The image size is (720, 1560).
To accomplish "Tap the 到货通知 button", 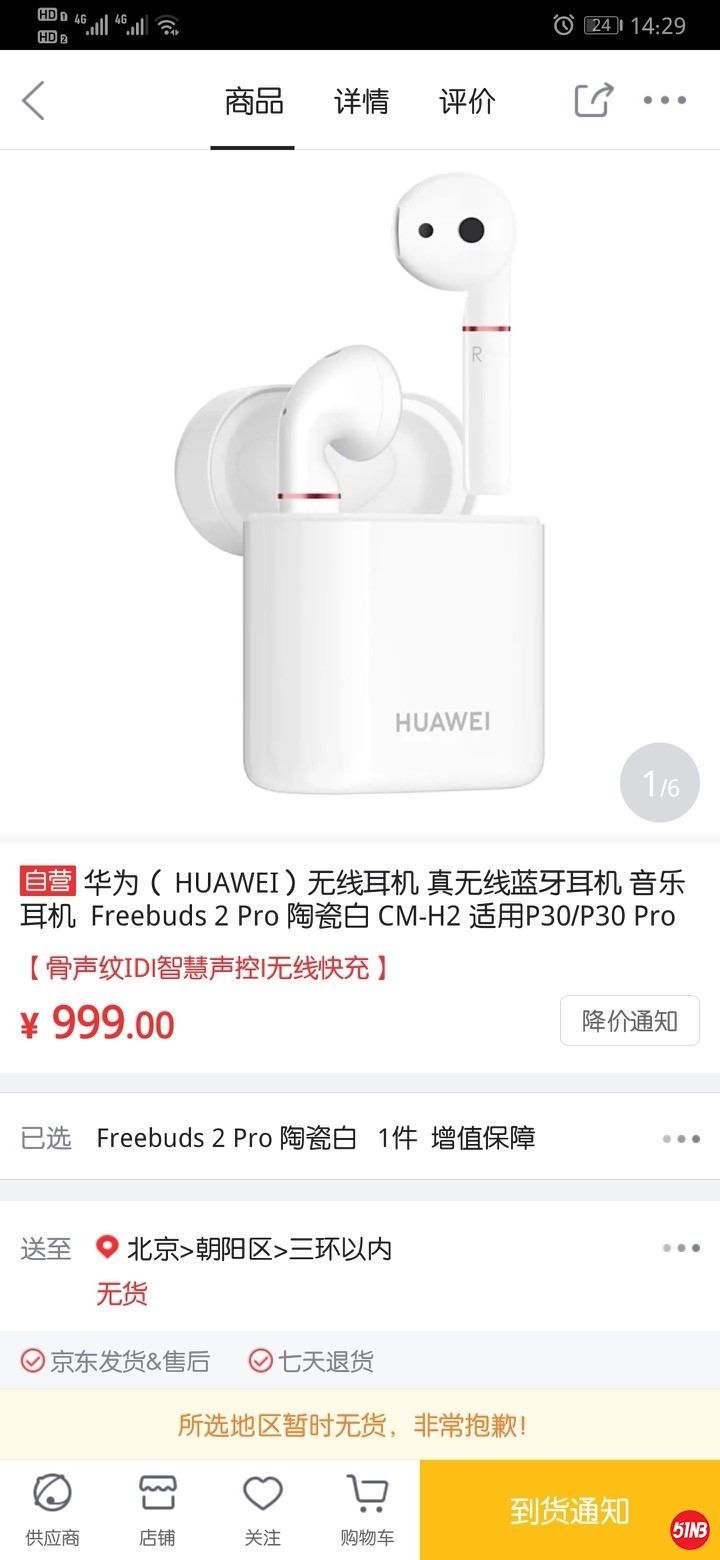I will point(569,1510).
